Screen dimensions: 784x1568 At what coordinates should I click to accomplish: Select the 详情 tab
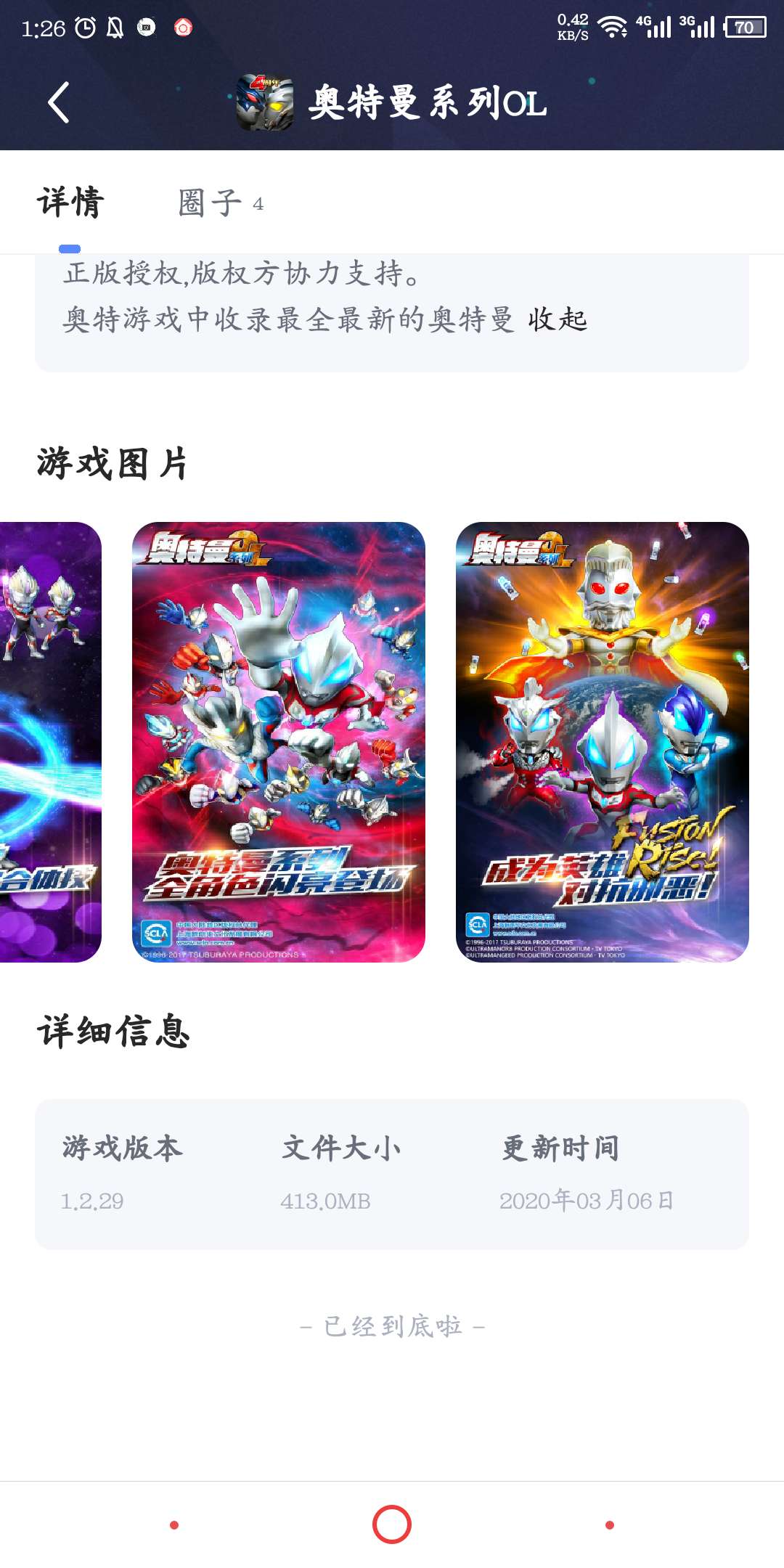coord(70,203)
